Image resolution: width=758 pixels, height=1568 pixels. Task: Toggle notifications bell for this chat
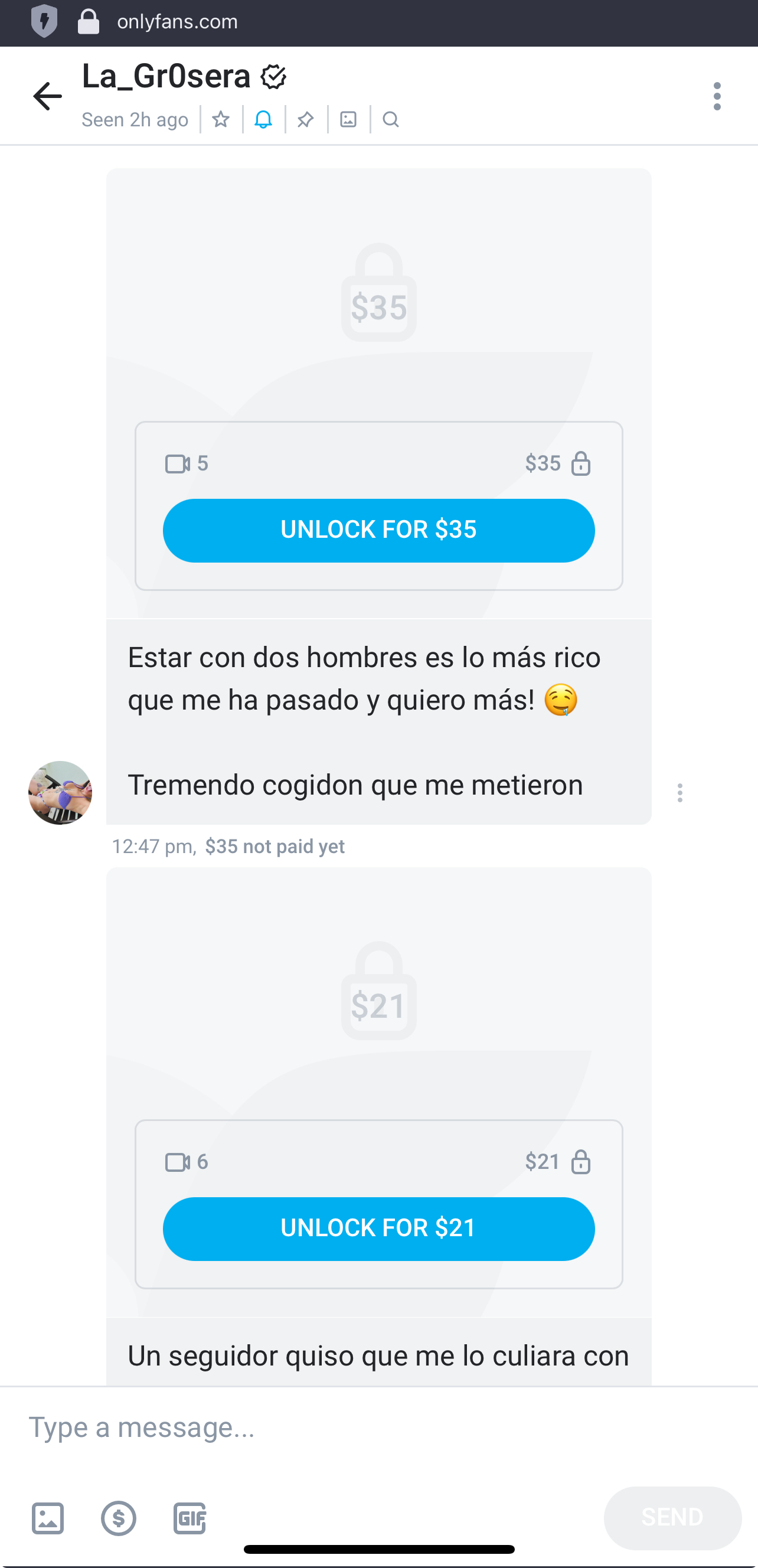click(263, 119)
